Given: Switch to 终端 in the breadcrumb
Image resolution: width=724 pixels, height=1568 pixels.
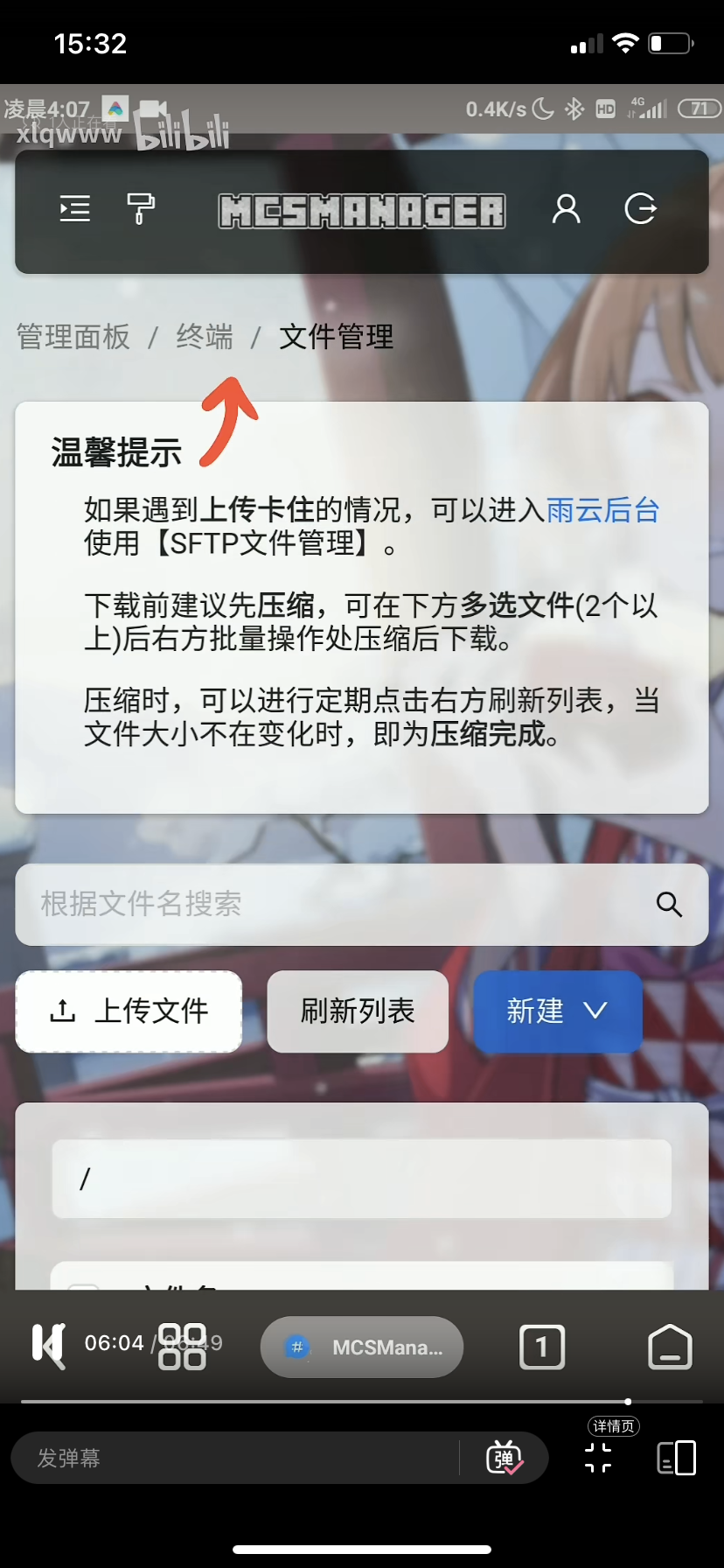Looking at the screenshot, I should 203,337.
